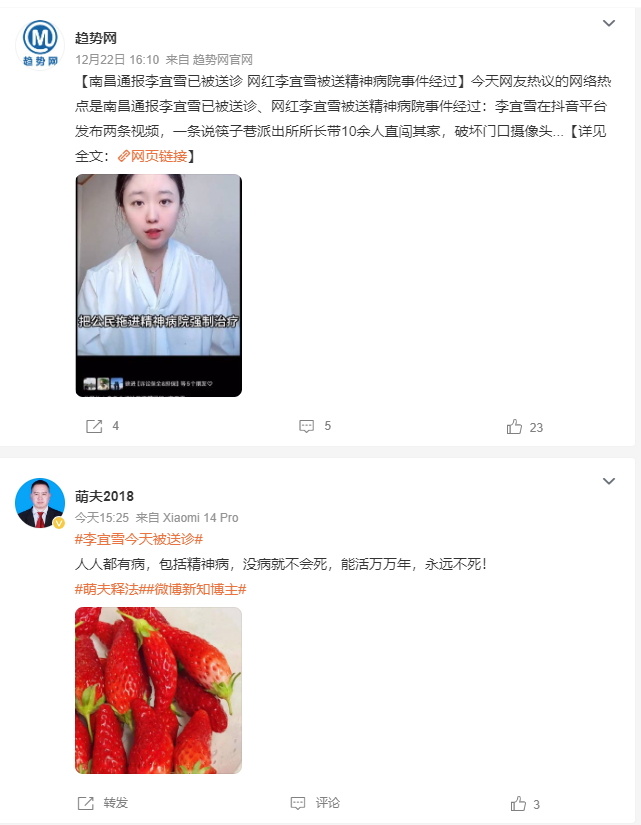
Task: Expand options chevron on 萌夫2018 post
Action: tap(608, 482)
